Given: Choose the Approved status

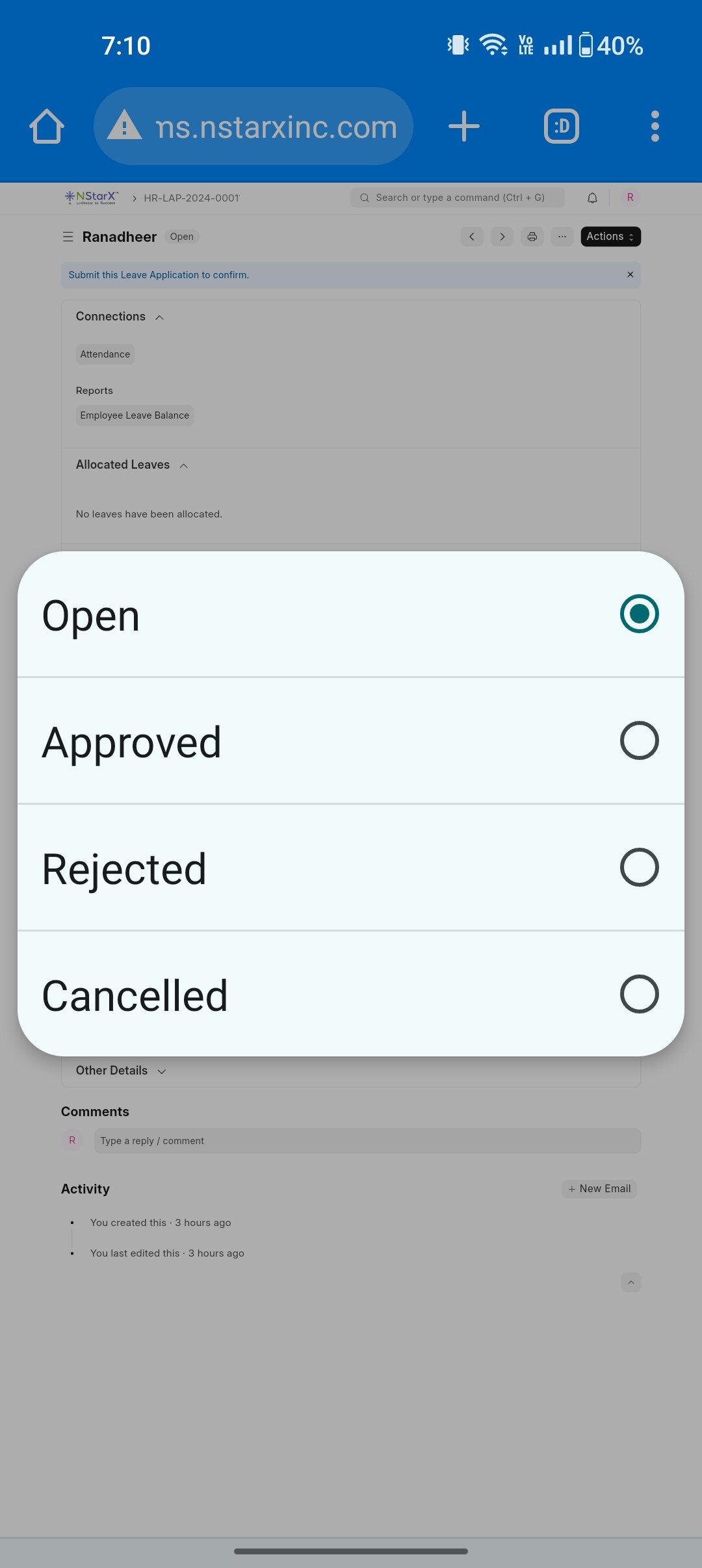Looking at the screenshot, I should (x=351, y=741).
